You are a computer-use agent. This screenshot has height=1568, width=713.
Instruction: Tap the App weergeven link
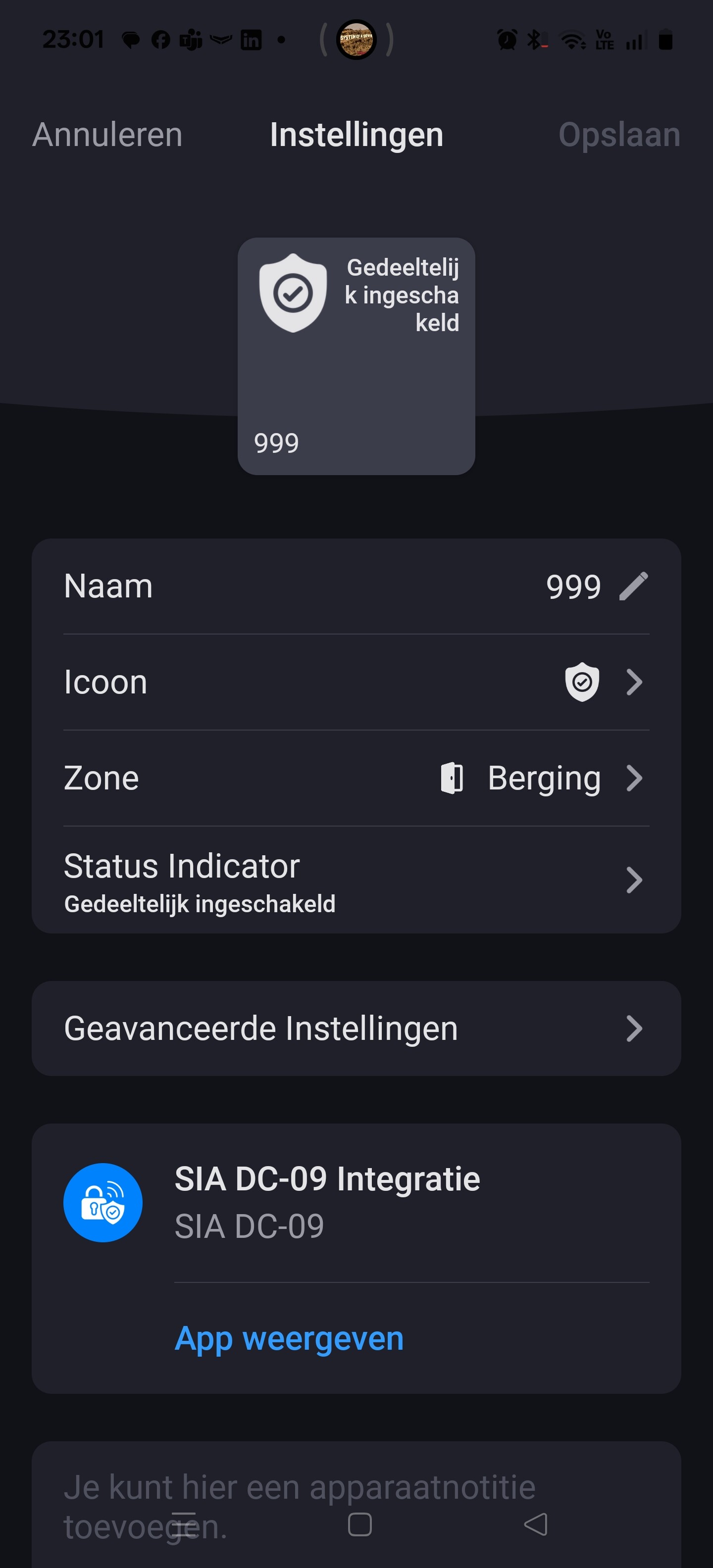(289, 1338)
